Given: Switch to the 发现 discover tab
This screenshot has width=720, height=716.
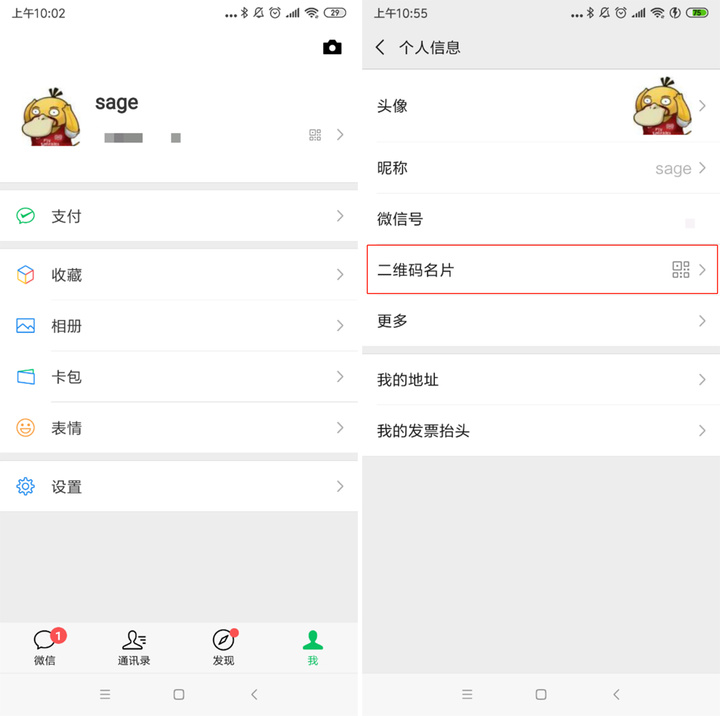Looking at the screenshot, I should pos(223,648).
